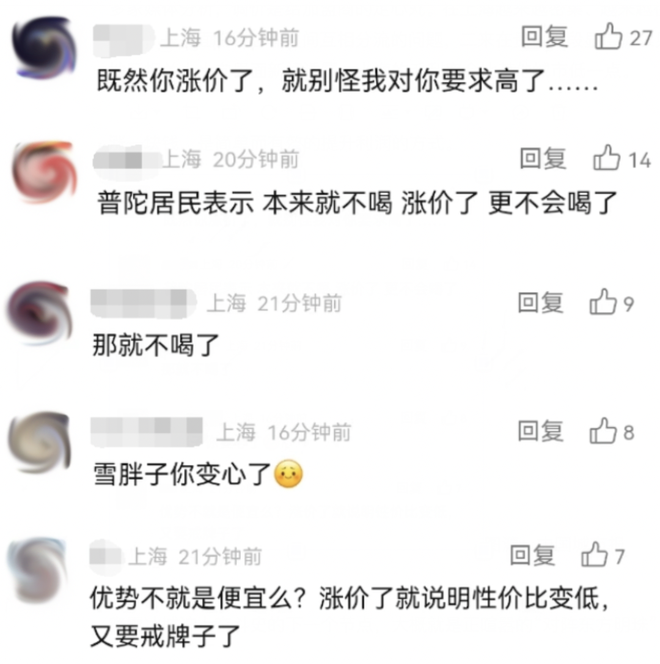Reply to the comment 那就不喝了
The width and height of the screenshot is (660, 664).
point(541,303)
